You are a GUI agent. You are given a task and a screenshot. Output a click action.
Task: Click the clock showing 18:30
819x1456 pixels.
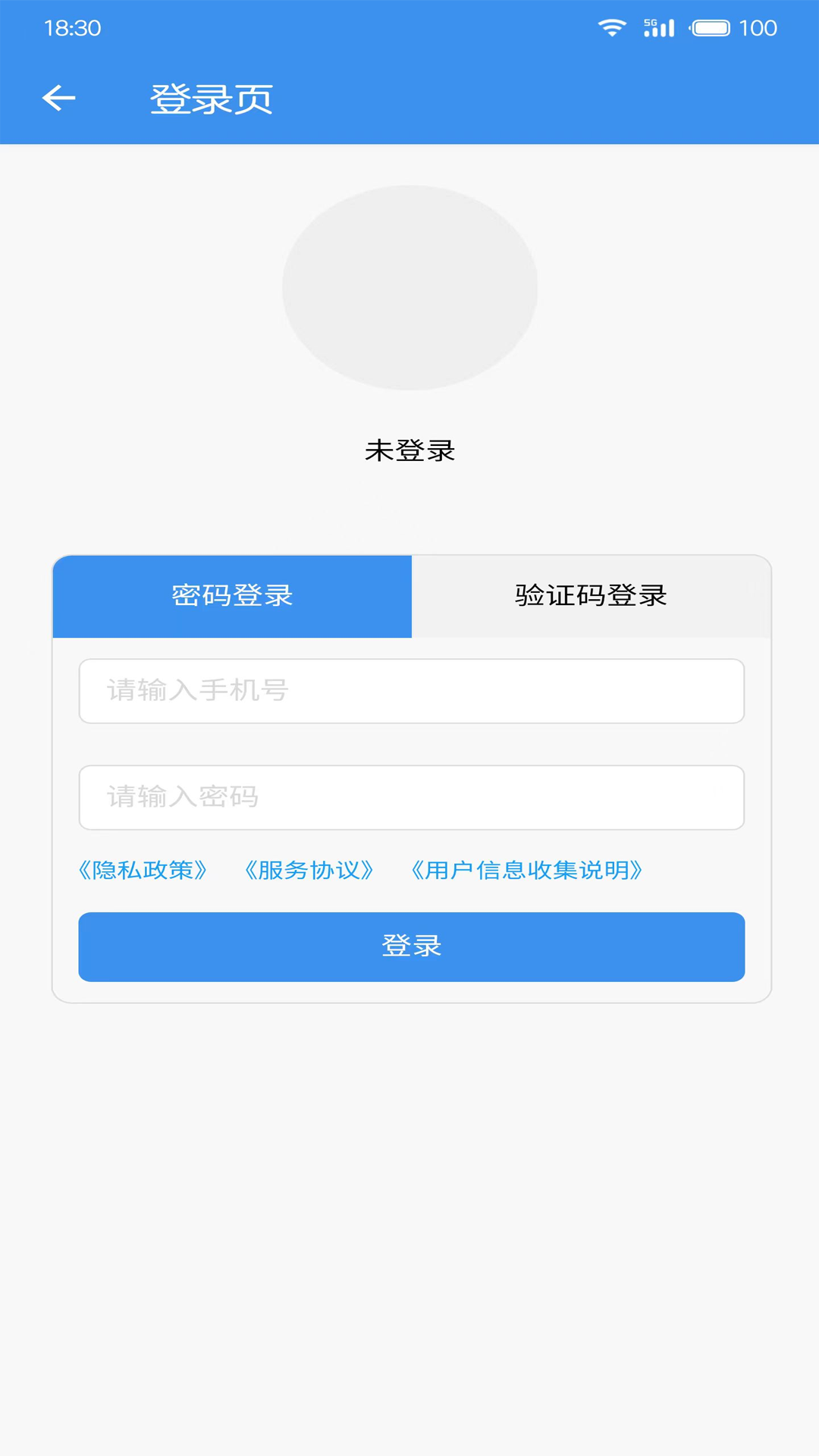coord(74,27)
